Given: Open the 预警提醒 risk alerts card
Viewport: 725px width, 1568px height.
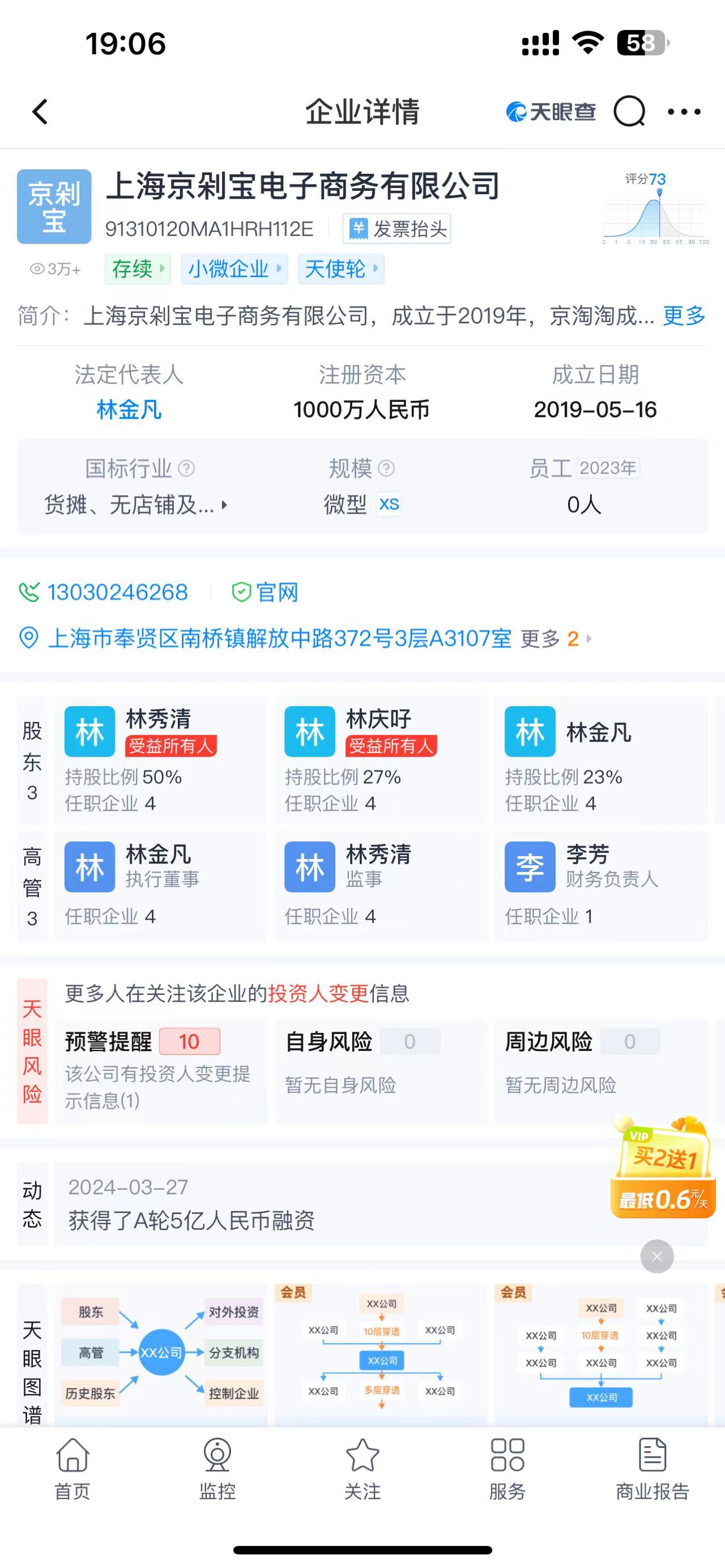Looking at the screenshot, I should pos(161,1070).
